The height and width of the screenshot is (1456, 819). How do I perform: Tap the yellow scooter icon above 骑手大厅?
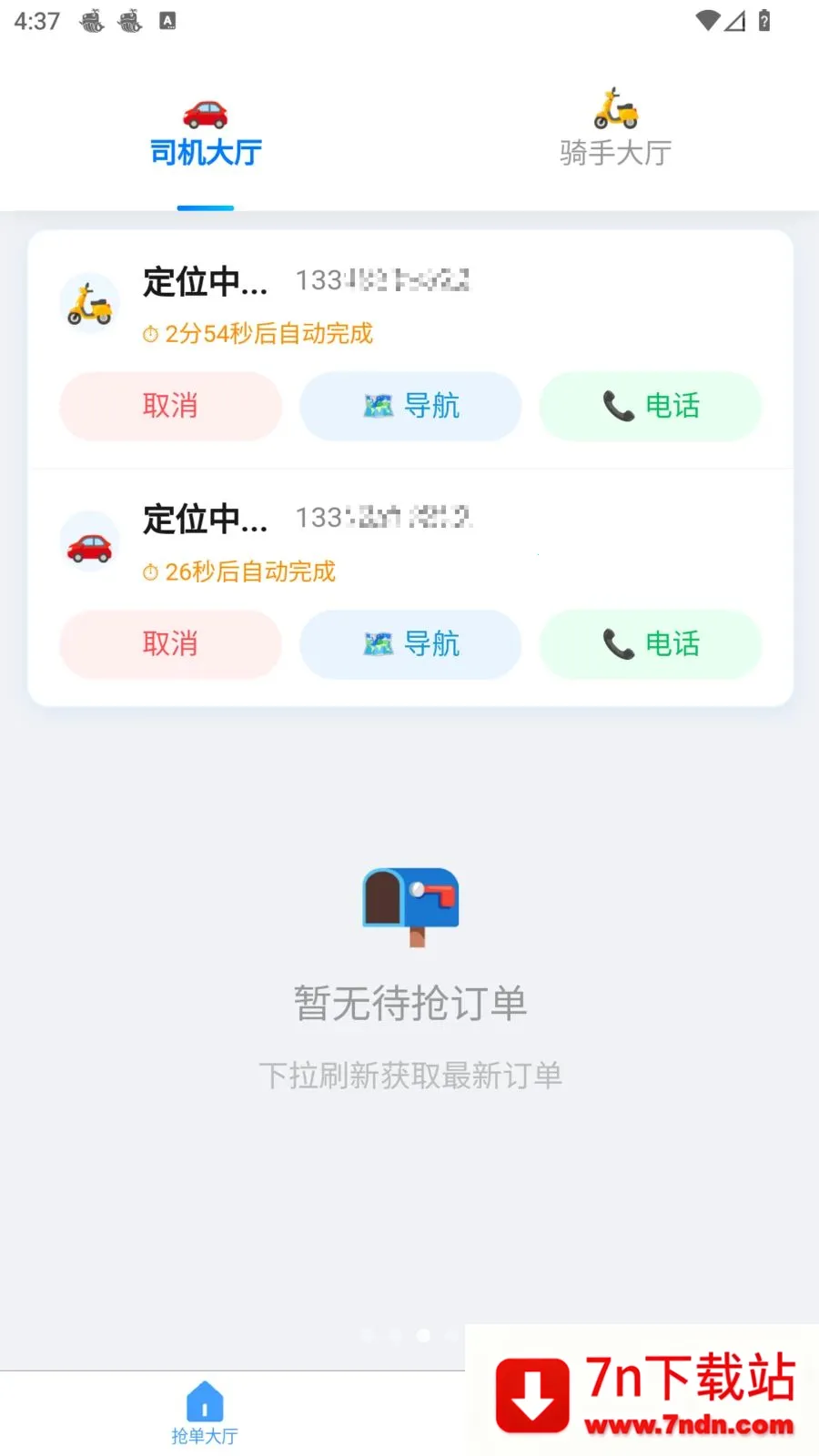(x=614, y=108)
